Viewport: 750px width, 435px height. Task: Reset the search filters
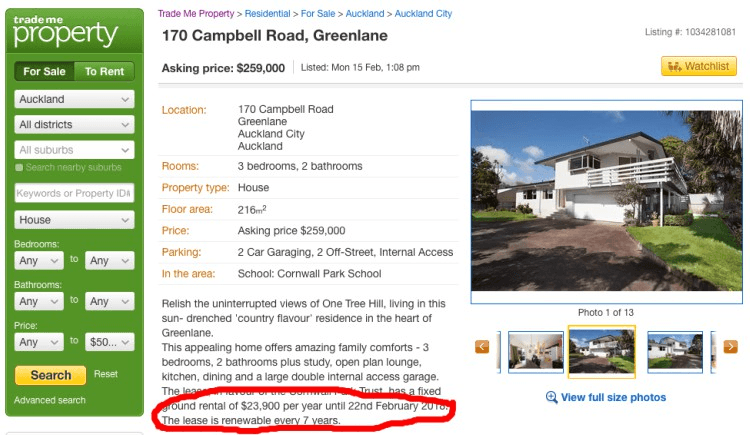105,374
